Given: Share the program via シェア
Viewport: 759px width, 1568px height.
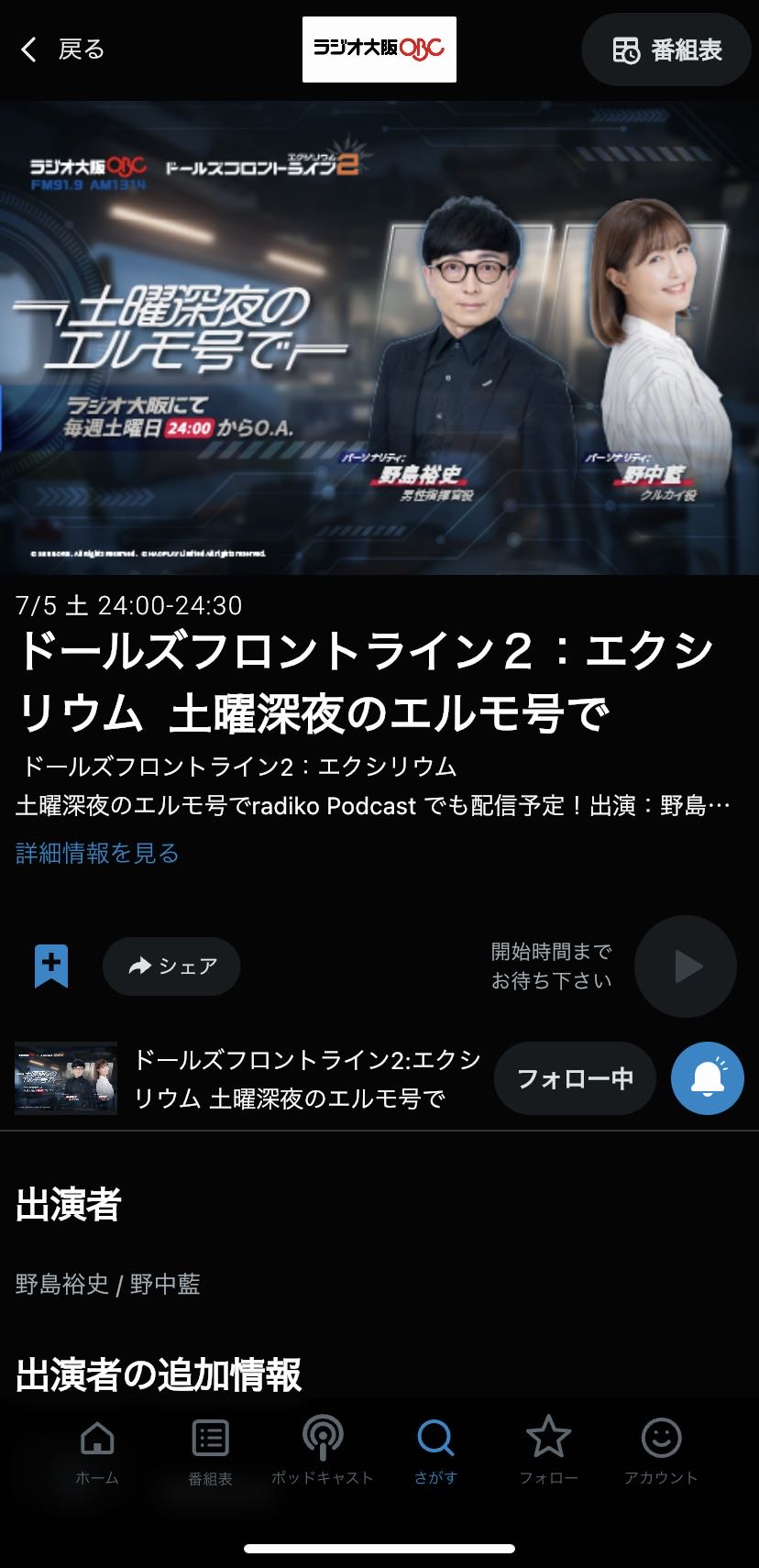Looking at the screenshot, I should pos(171,966).
